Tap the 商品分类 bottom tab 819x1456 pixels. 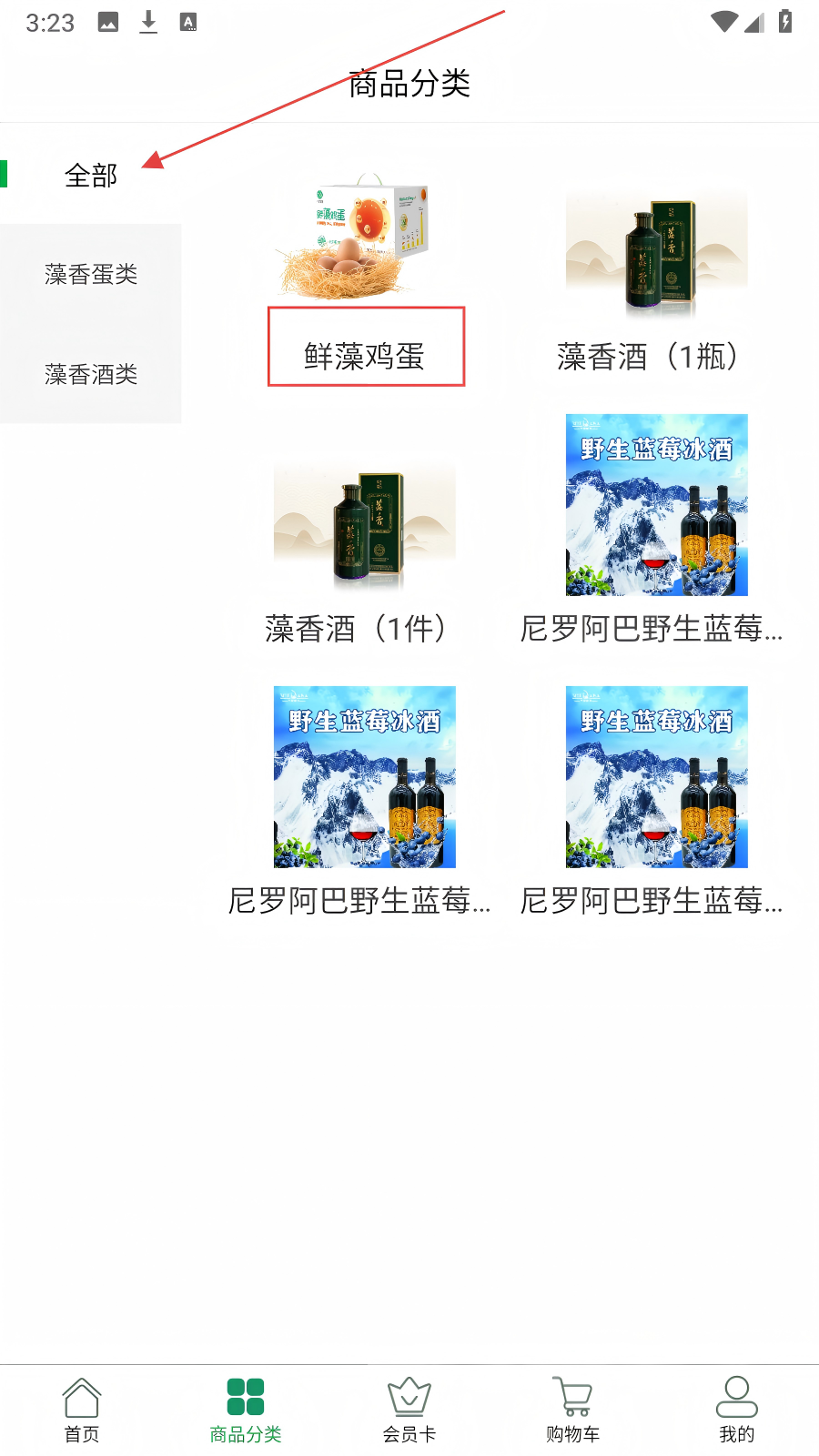pos(246,1410)
